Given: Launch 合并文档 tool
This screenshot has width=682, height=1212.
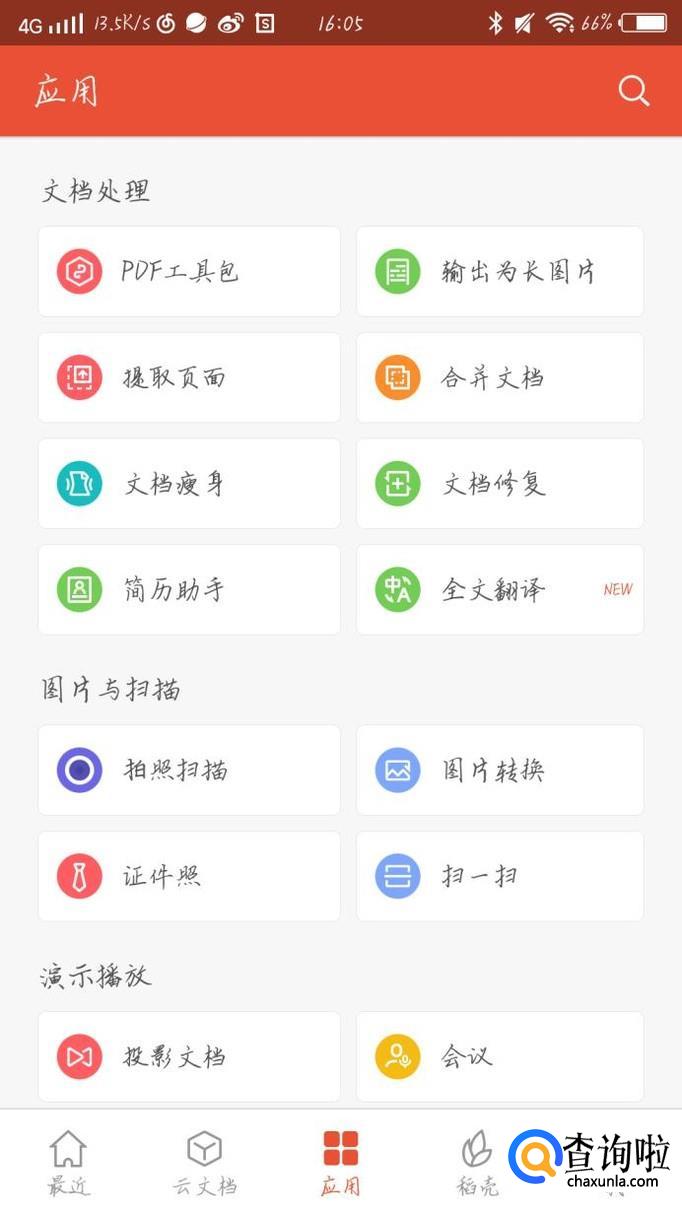Looking at the screenshot, I should pyautogui.click(x=500, y=378).
